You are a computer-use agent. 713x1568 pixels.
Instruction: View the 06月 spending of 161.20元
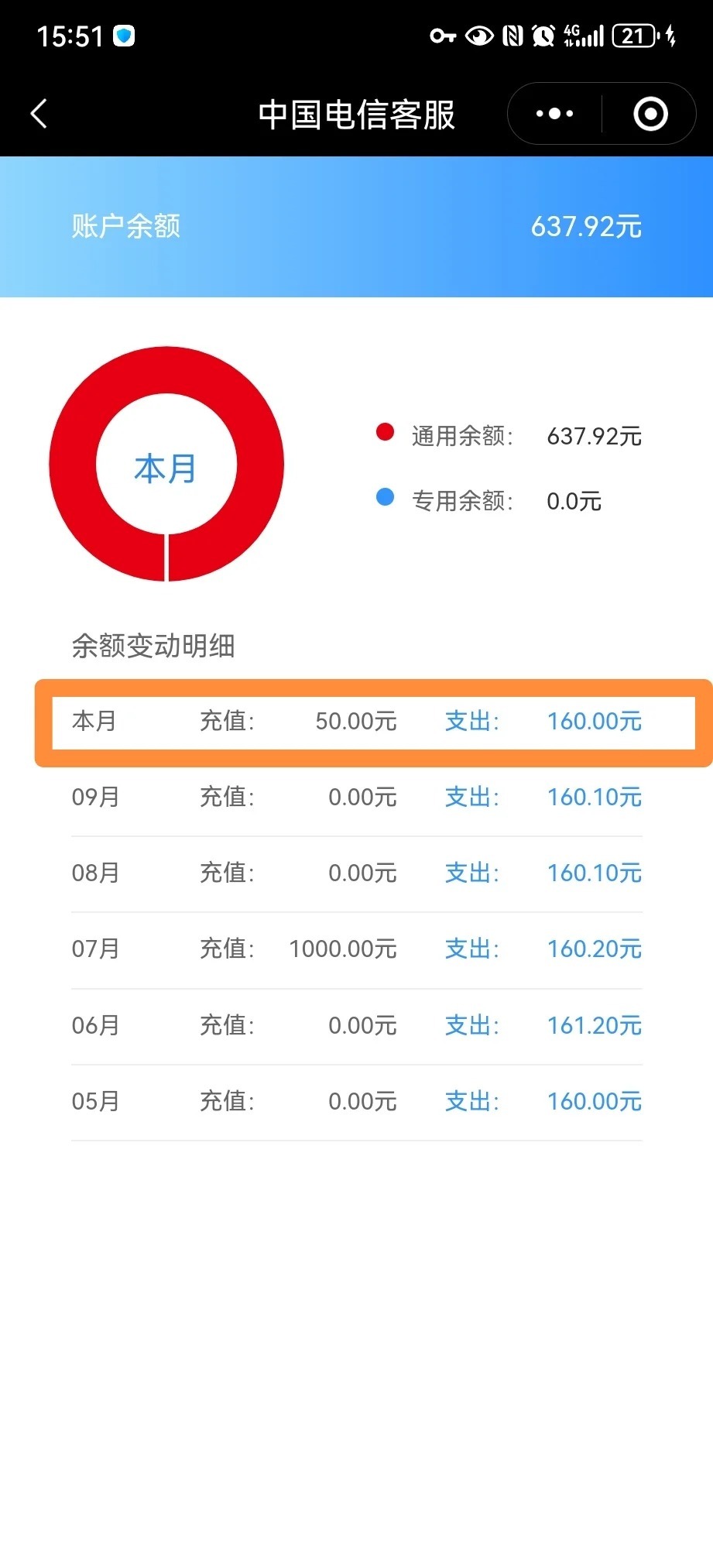tap(594, 1026)
